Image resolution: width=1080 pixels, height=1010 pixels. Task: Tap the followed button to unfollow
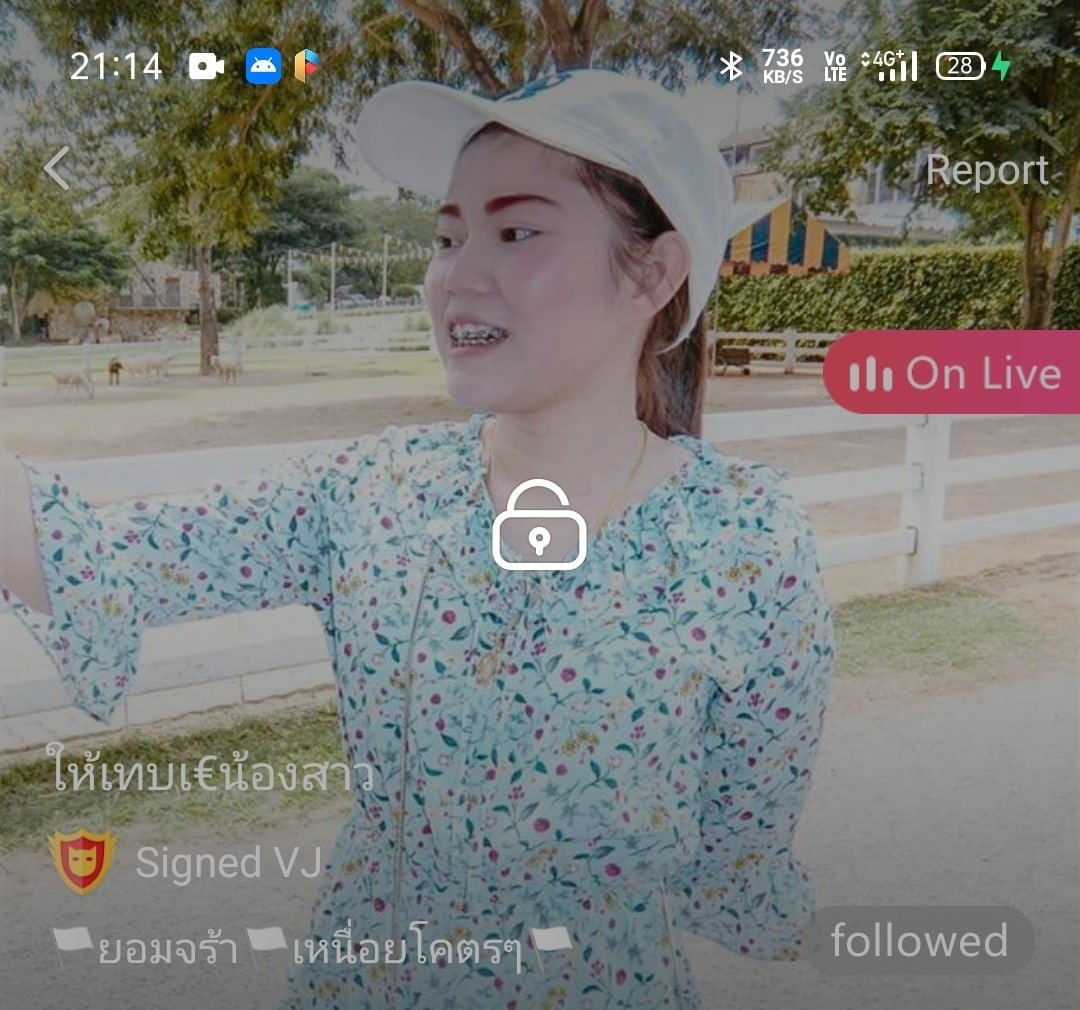(918, 941)
